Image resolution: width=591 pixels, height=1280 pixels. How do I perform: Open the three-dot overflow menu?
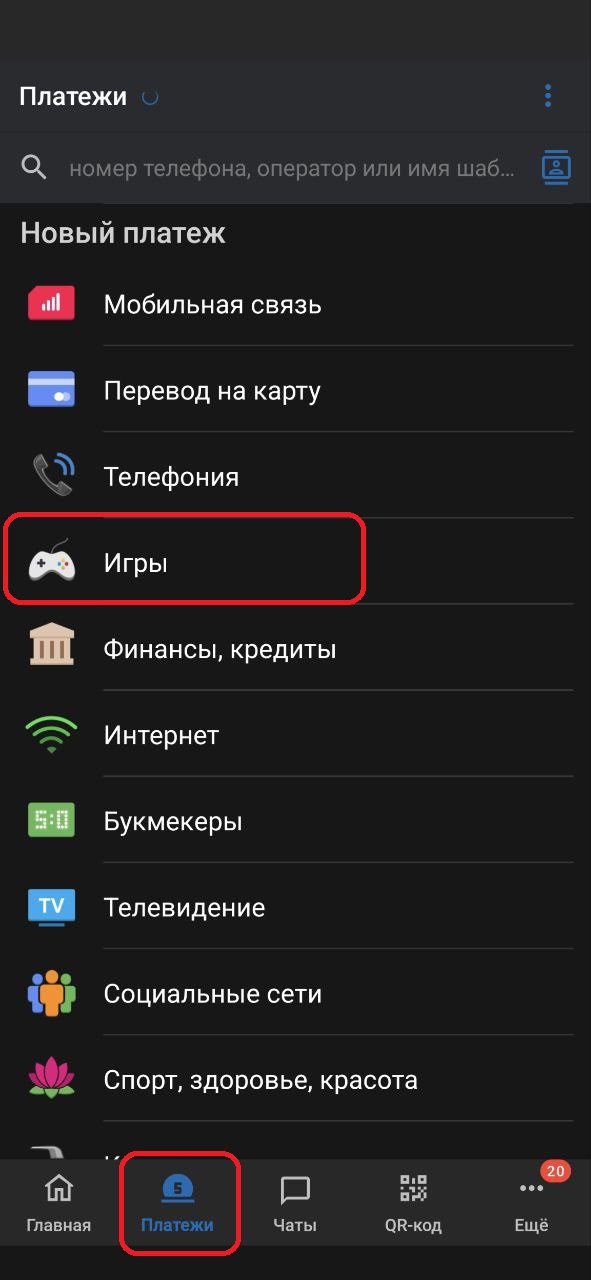click(548, 96)
